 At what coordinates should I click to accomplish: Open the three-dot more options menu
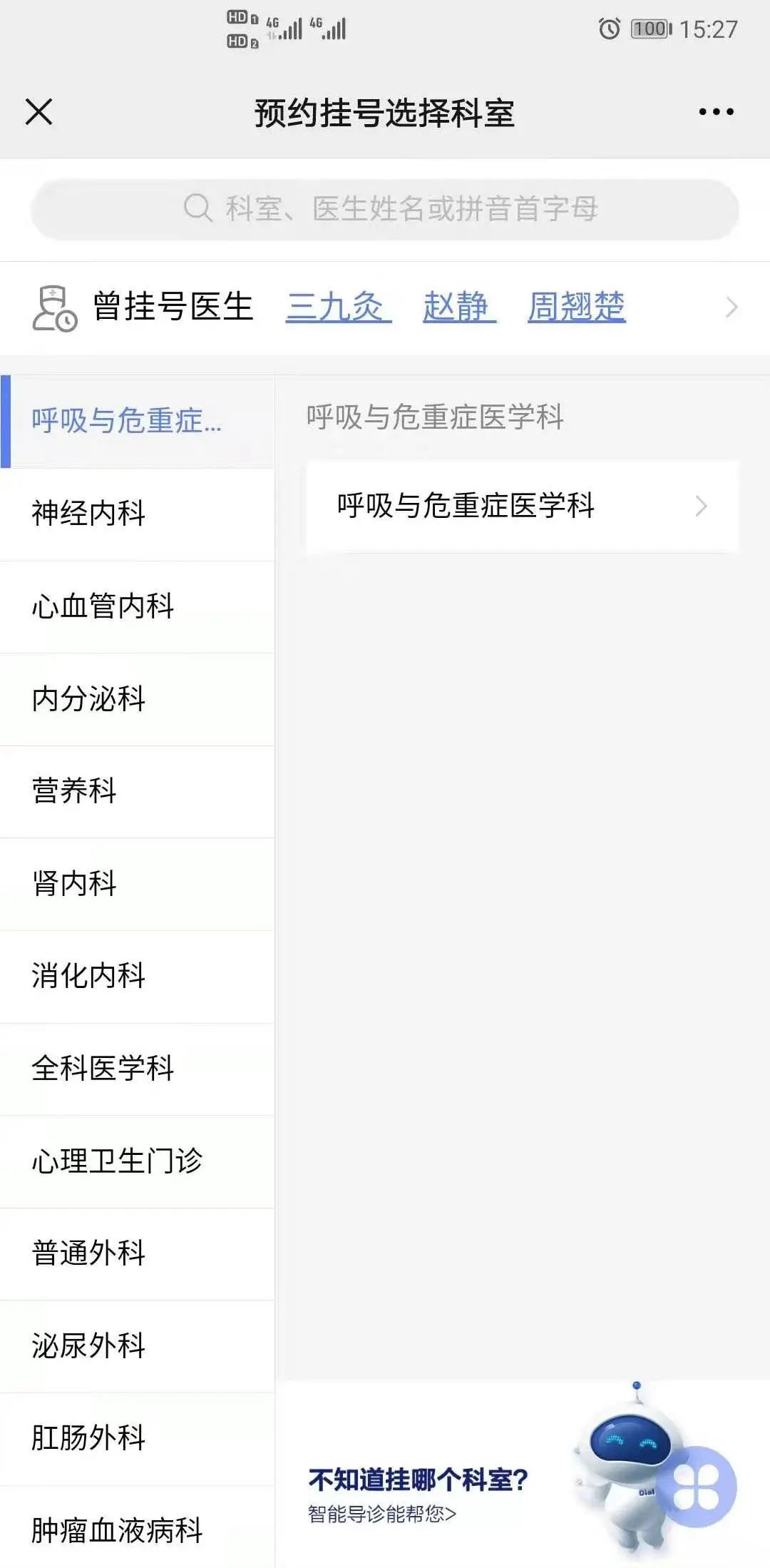(716, 112)
